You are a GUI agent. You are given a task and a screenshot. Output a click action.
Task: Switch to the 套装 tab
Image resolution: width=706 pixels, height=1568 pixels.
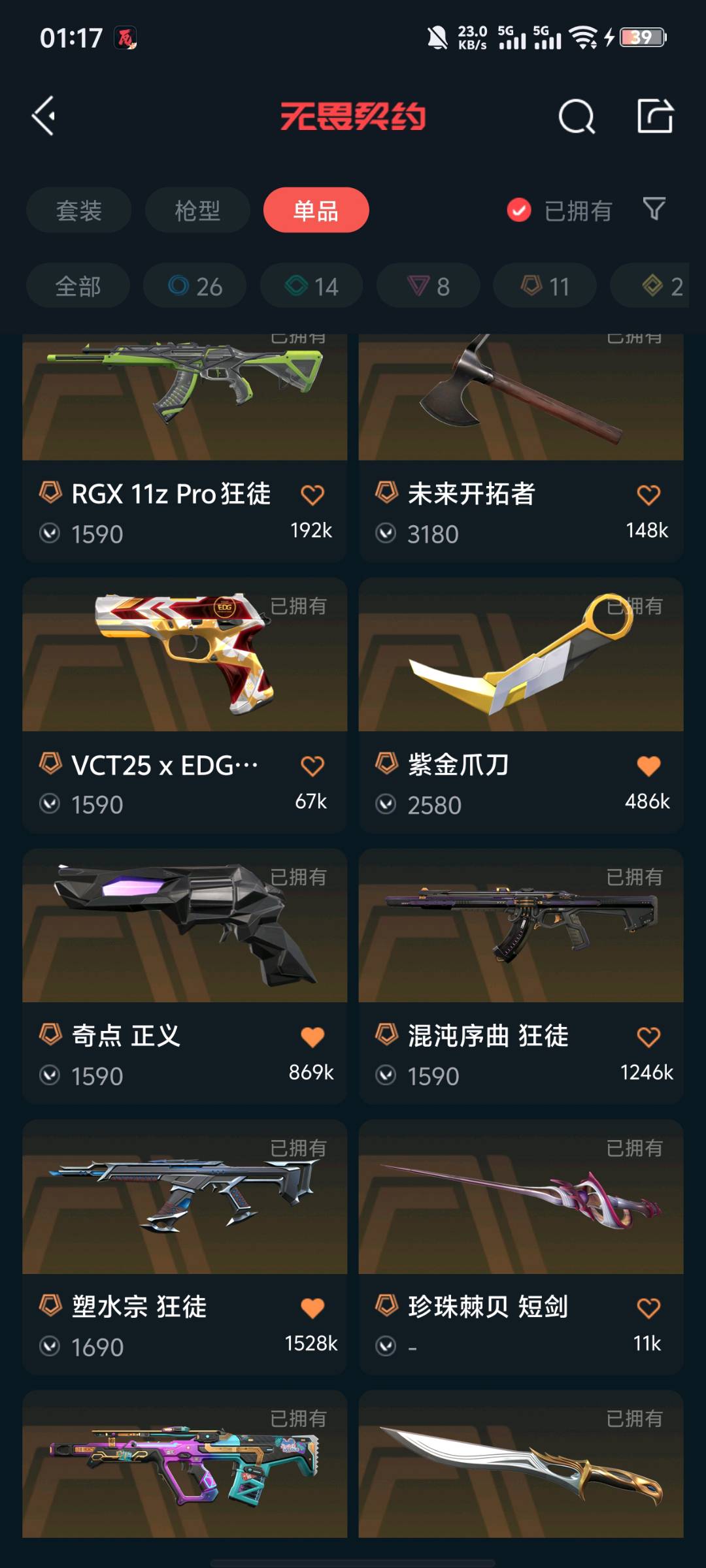click(78, 210)
